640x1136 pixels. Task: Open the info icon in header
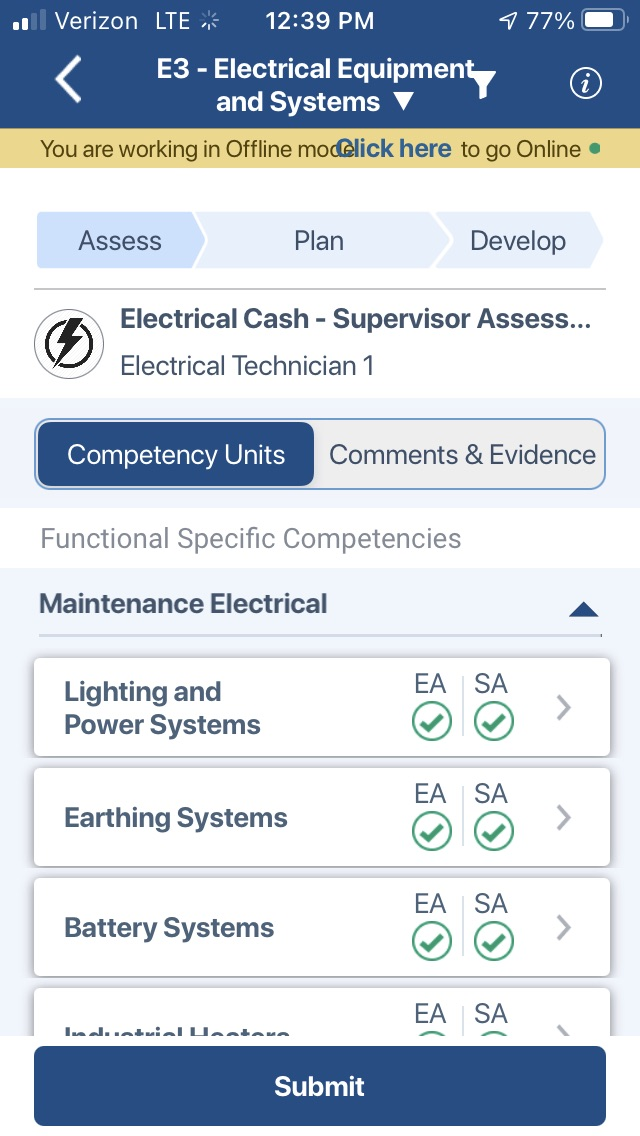pyautogui.click(x=586, y=83)
